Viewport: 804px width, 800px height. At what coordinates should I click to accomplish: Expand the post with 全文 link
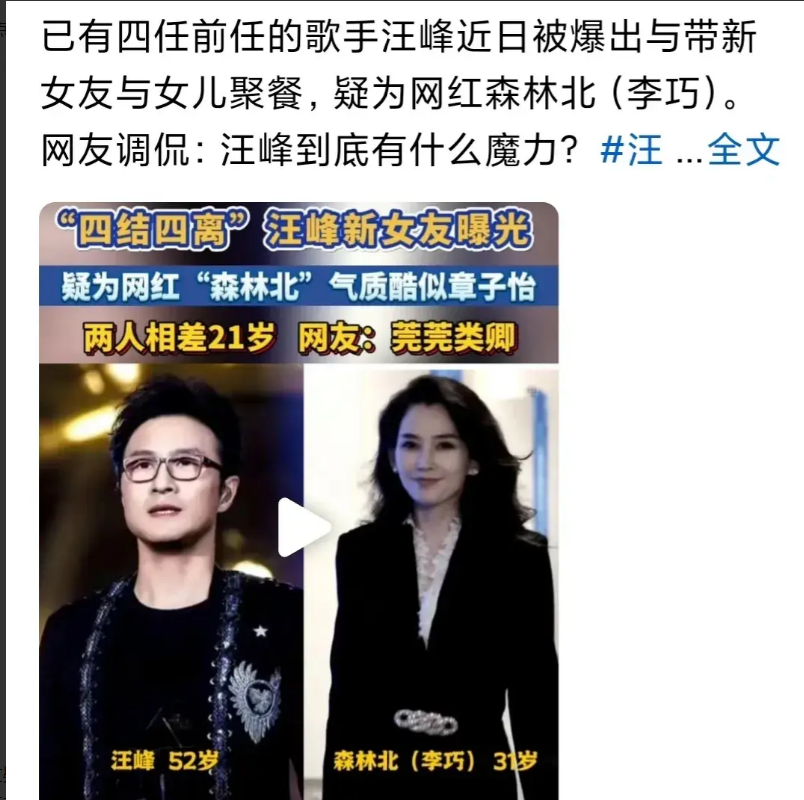point(743,150)
